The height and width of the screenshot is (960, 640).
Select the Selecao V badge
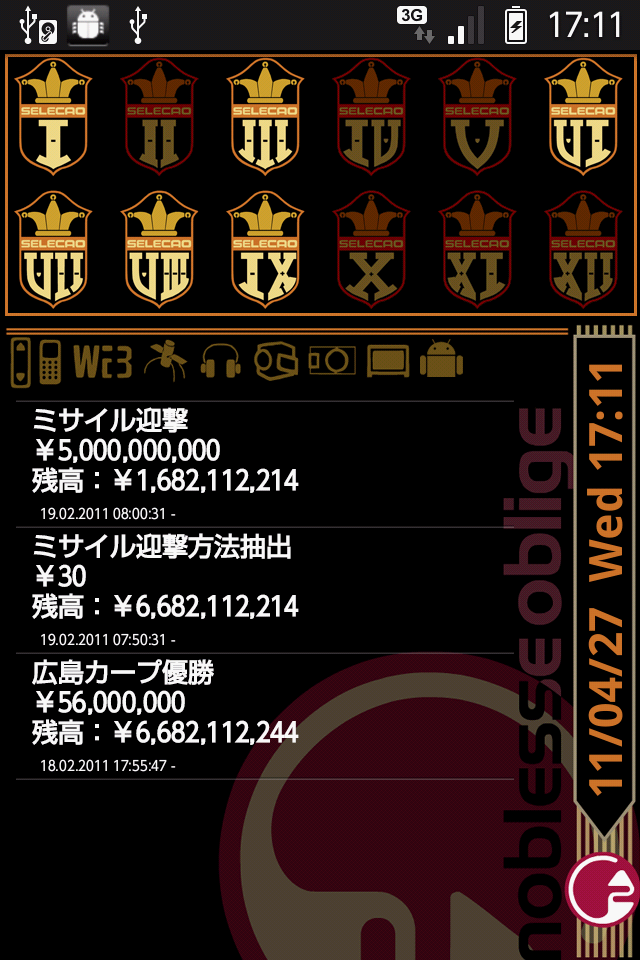(x=477, y=116)
